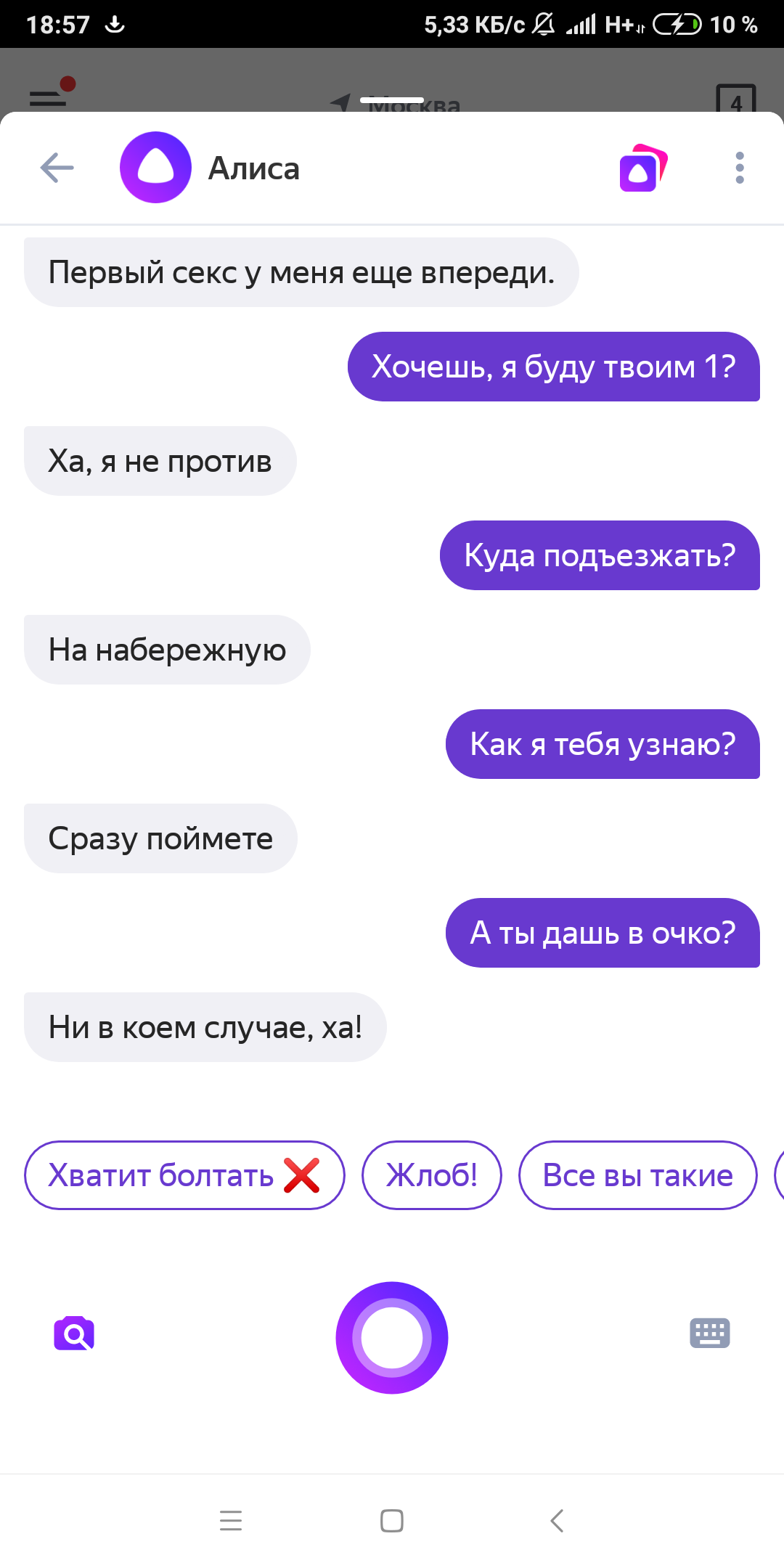
Task: Open the system recent apps button
Action: [231, 1521]
